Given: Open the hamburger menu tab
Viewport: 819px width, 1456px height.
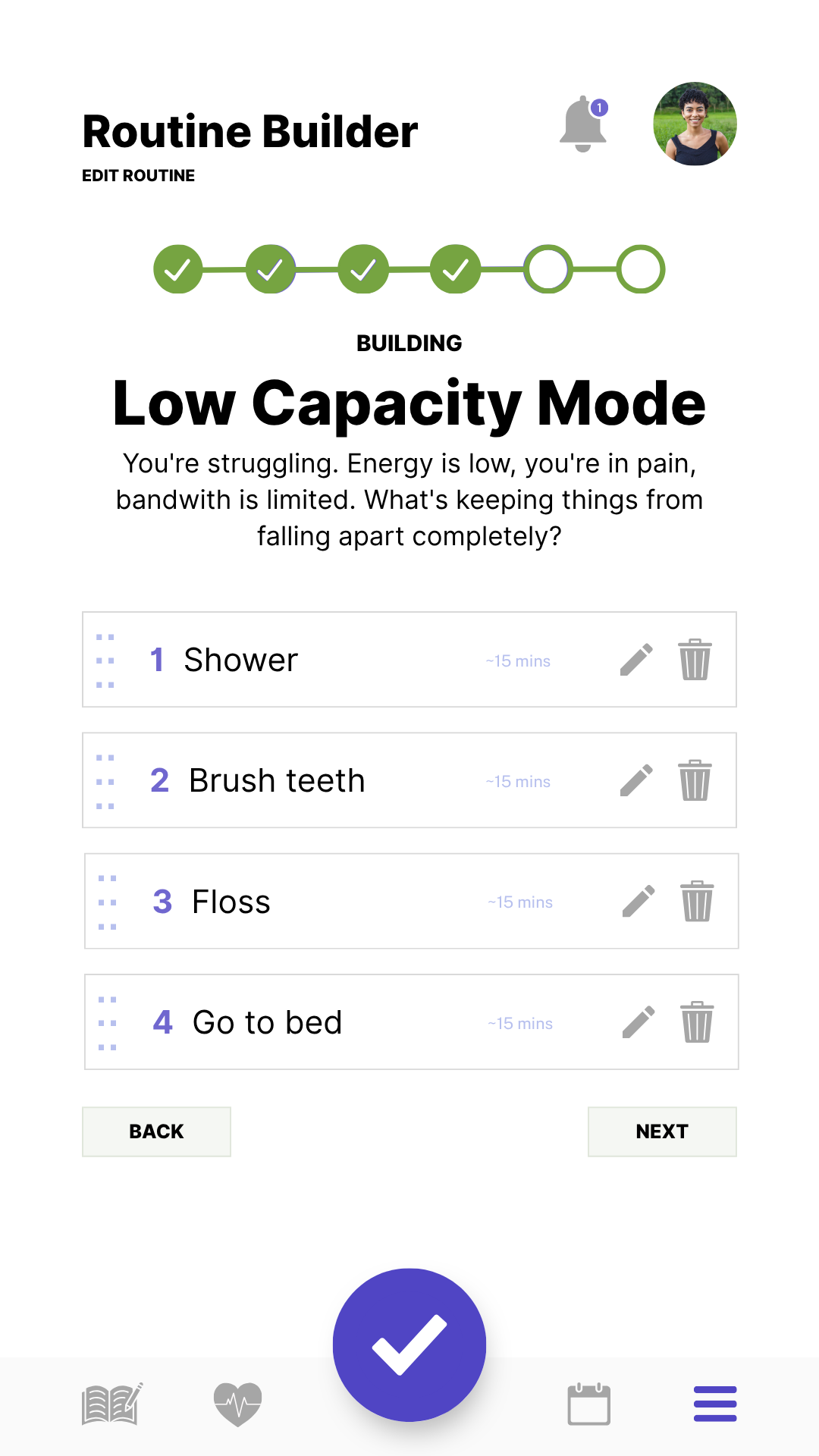Looking at the screenshot, I should 715,1404.
